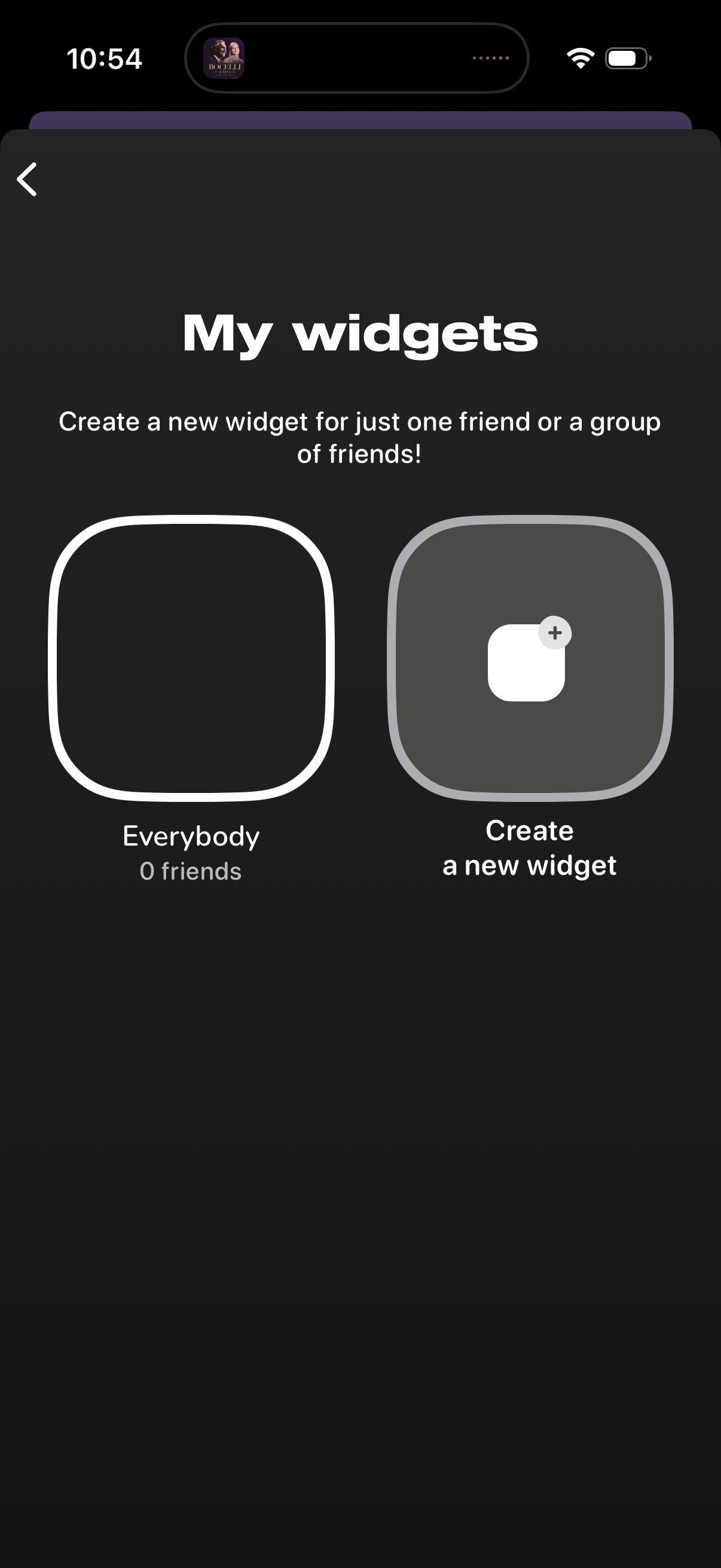Viewport: 721px width, 1568px height.
Task: Tap the battery indicator in the status bar
Action: point(627,57)
